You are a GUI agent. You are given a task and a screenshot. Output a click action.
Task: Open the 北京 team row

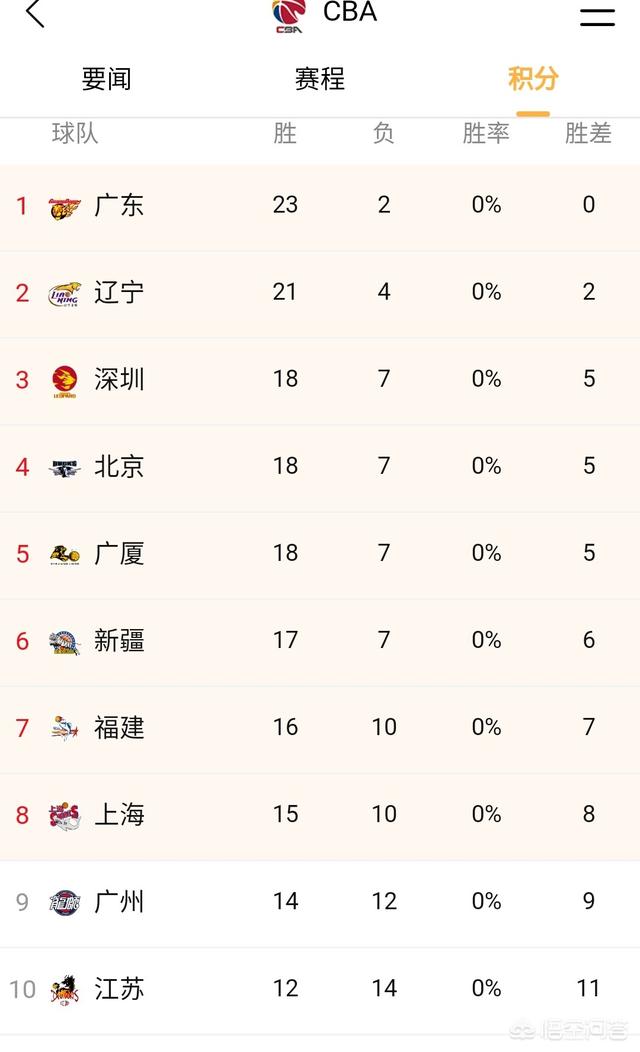[320, 466]
